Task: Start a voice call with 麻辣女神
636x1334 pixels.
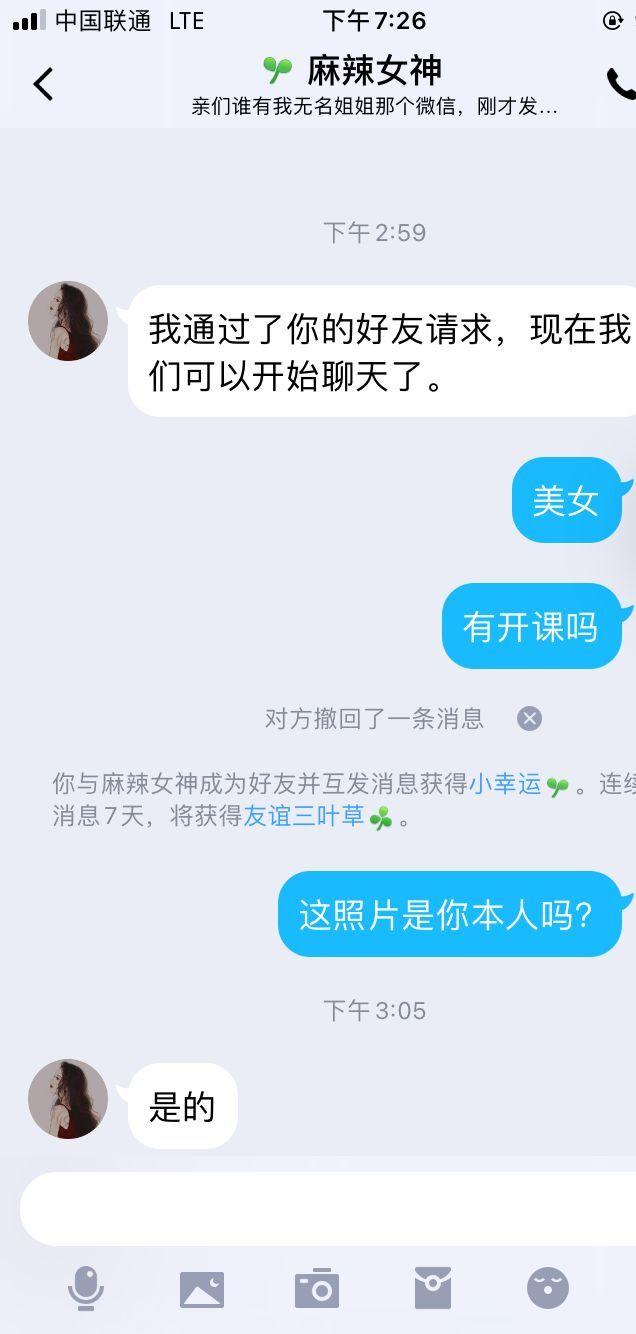Action: 620,84
